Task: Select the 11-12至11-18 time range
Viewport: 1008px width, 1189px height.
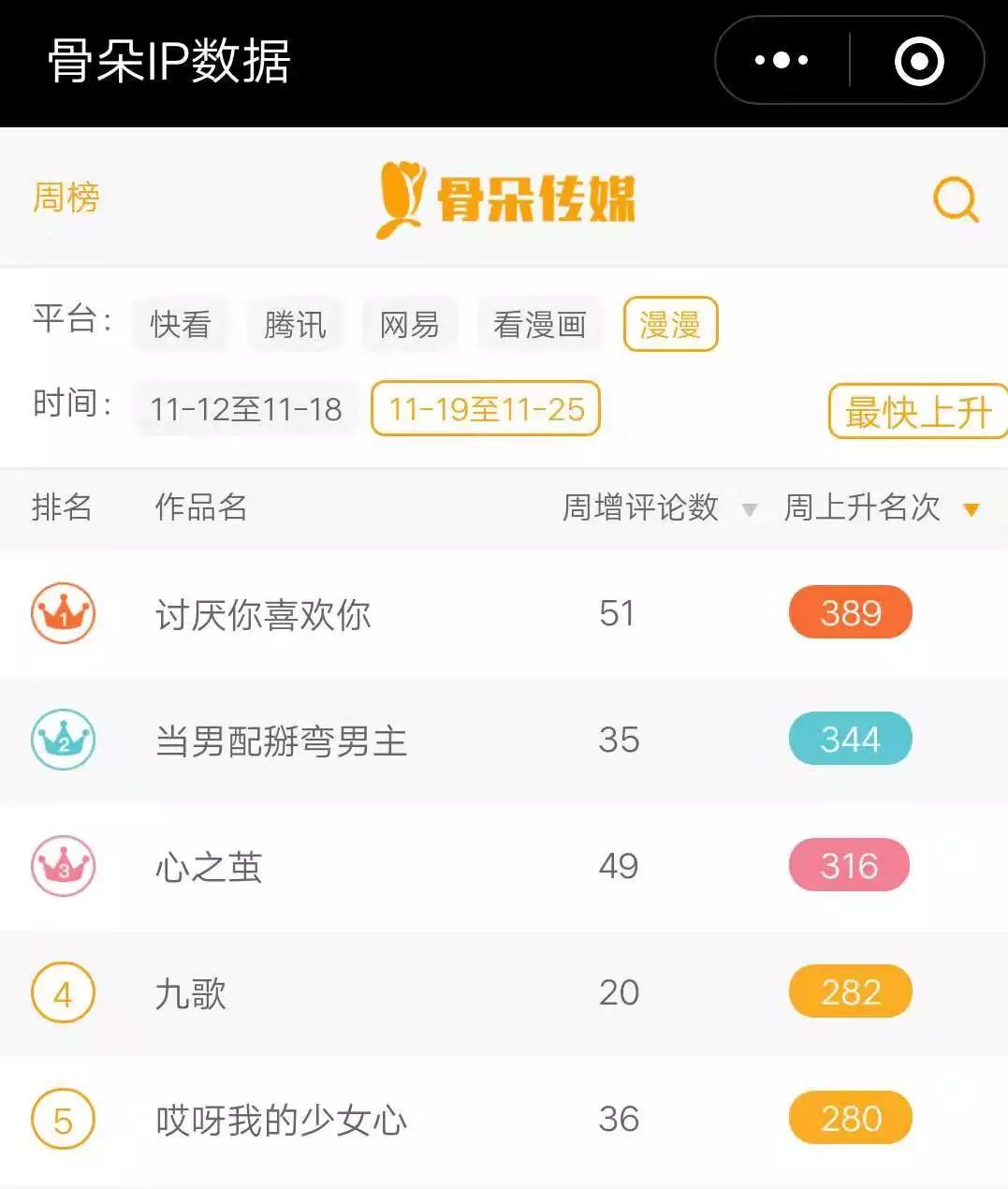Action: pos(246,409)
